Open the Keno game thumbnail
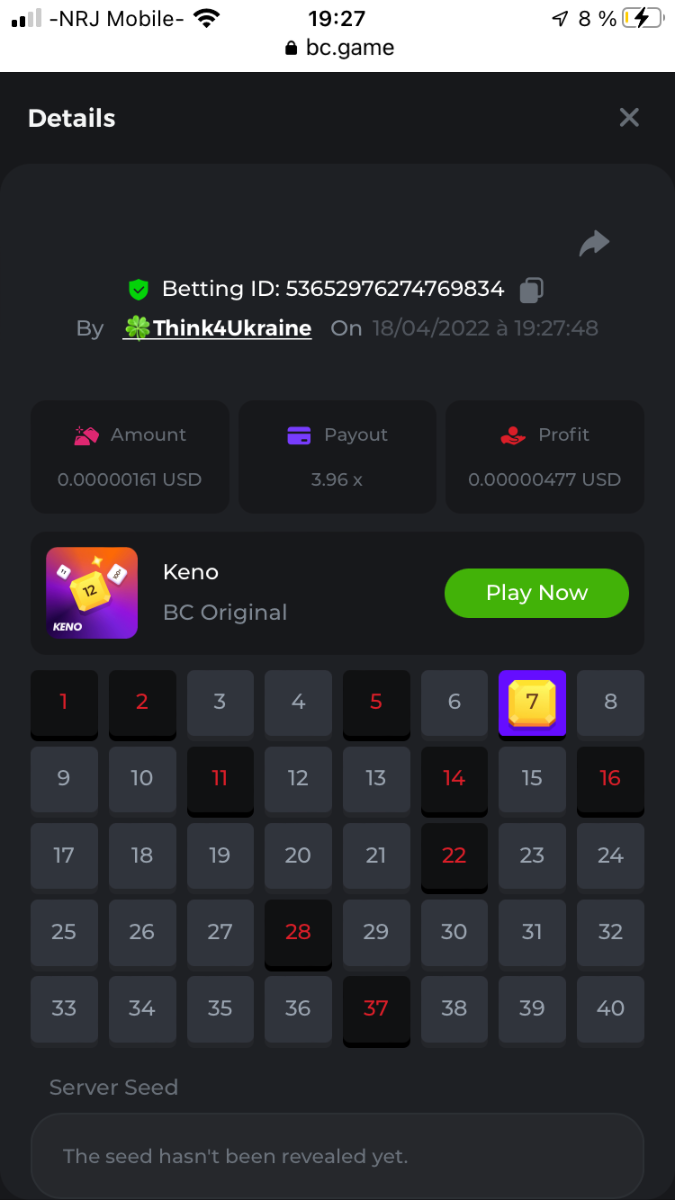Image resolution: width=675 pixels, height=1200 pixels. tap(92, 593)
